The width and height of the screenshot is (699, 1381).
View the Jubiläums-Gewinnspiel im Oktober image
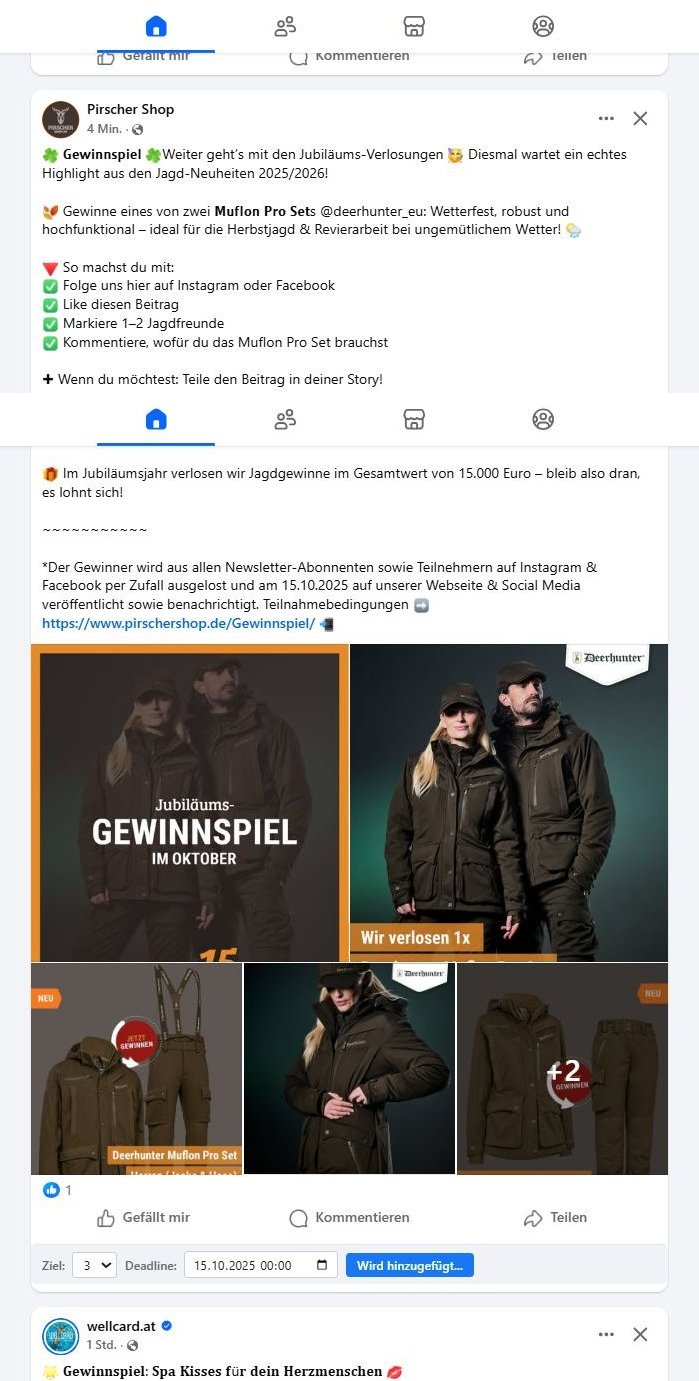(x=190, y=802)
